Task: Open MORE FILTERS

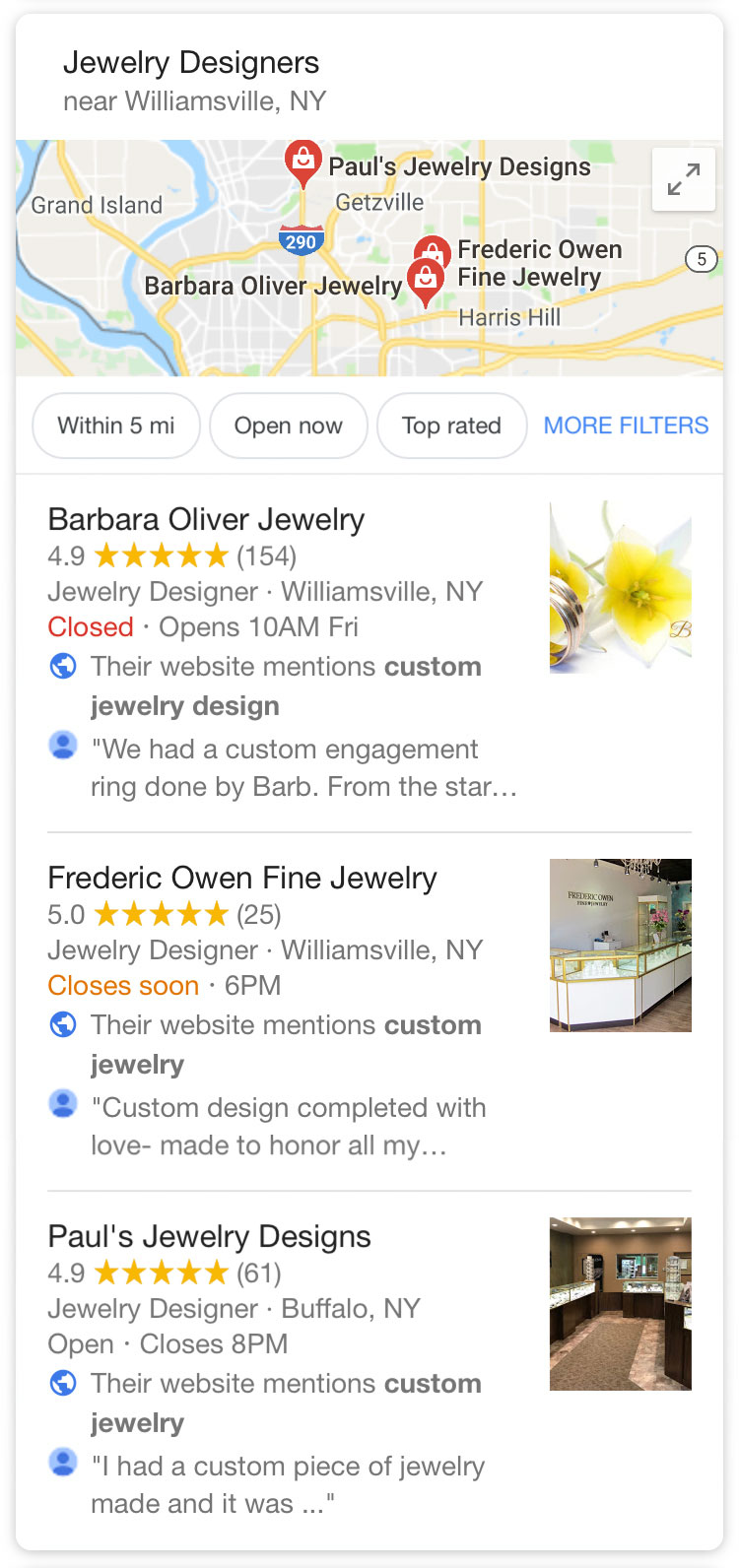Action: [626, 425]
